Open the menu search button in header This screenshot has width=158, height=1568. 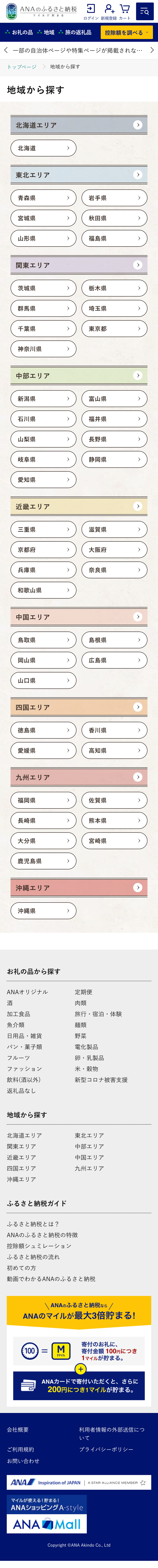pyautogui.click(x=145, y=12)
